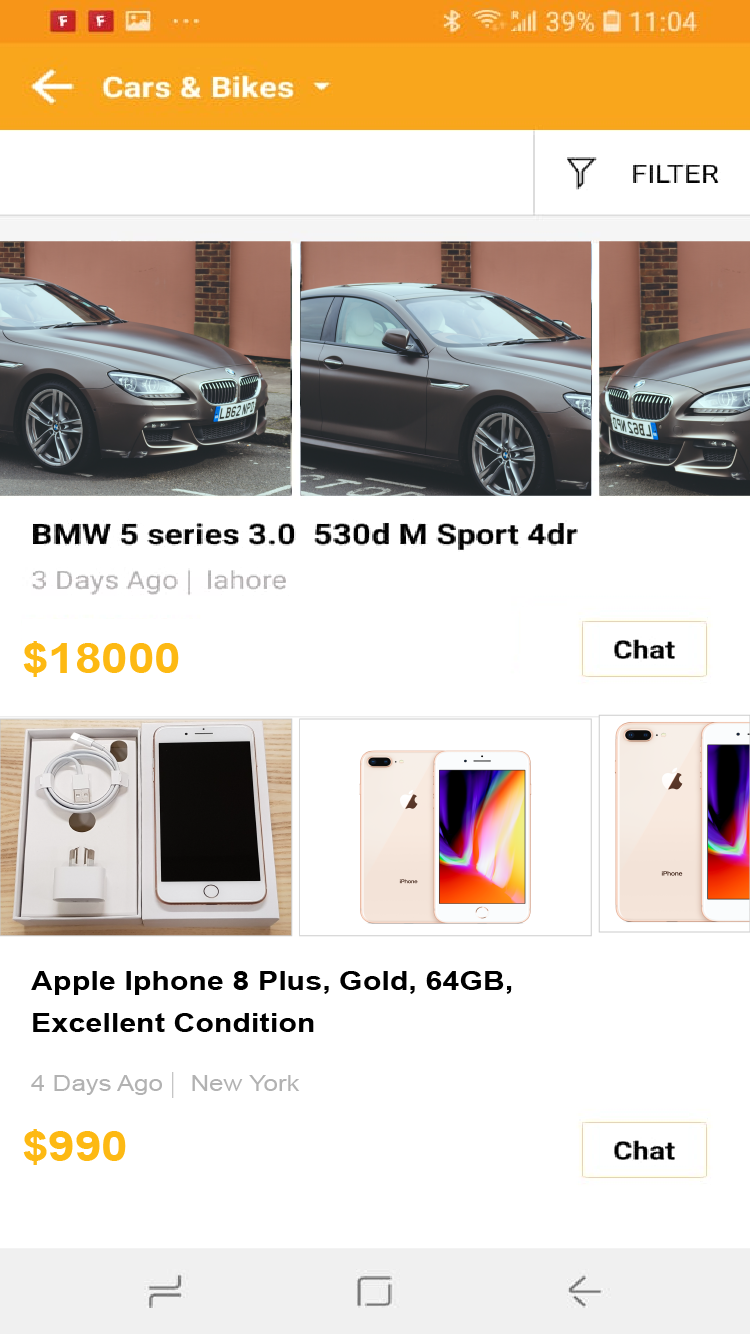750x1334 pixels.
Task: Expand the Cars & Bikes category dropdown
Action: coord(321,87)
